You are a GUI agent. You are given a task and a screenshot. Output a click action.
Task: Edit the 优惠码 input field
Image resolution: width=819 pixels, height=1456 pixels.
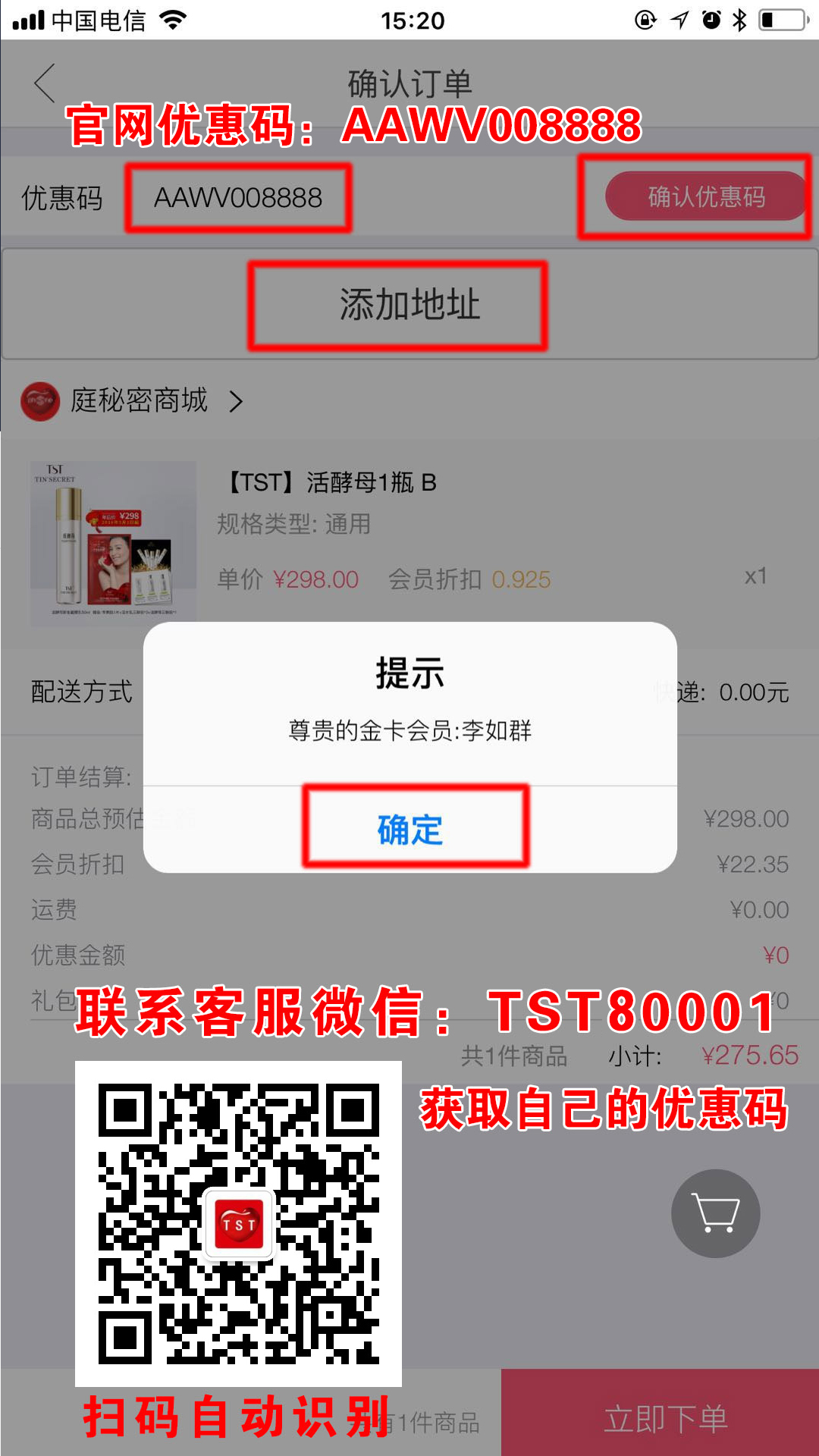click(x=238, y=198)
